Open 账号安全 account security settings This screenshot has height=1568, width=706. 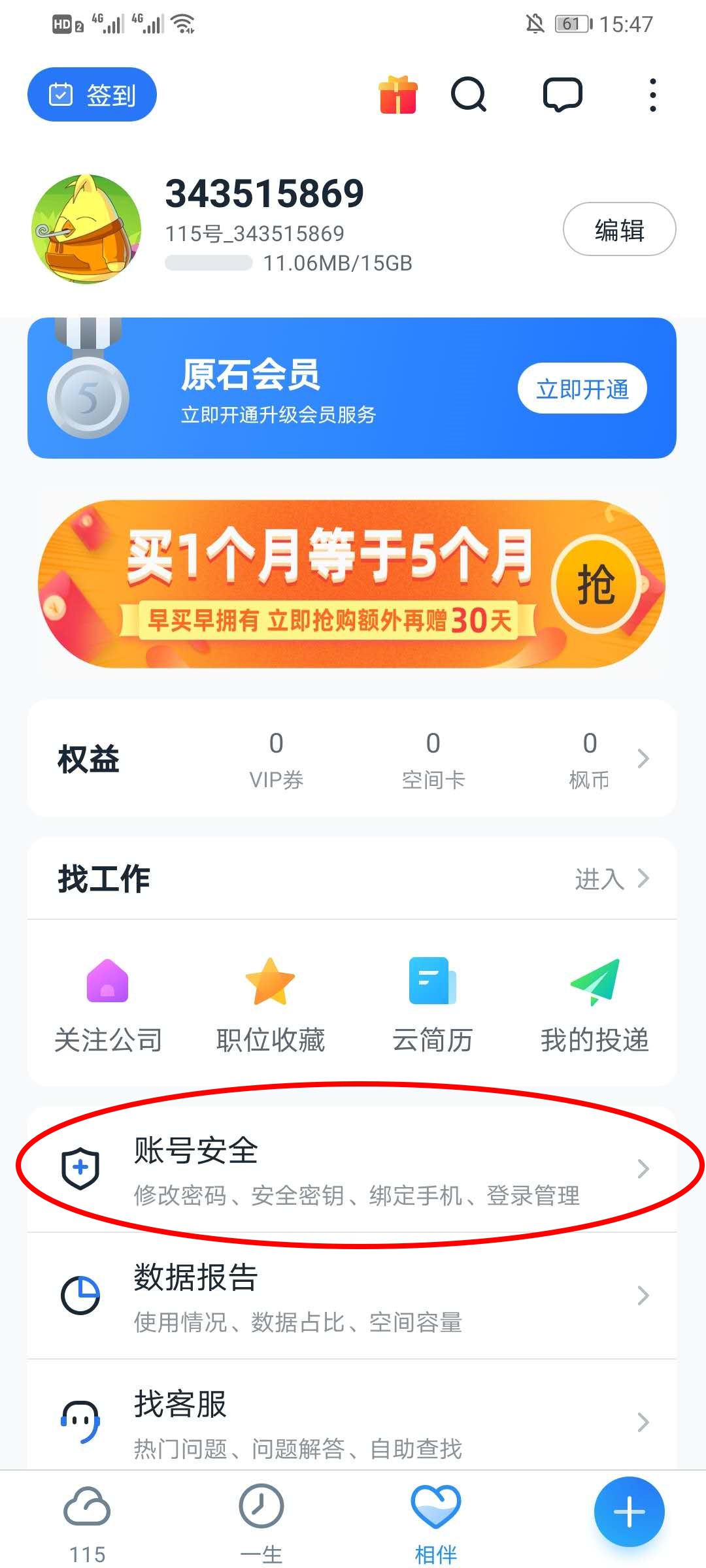[x=352, y=1169]
